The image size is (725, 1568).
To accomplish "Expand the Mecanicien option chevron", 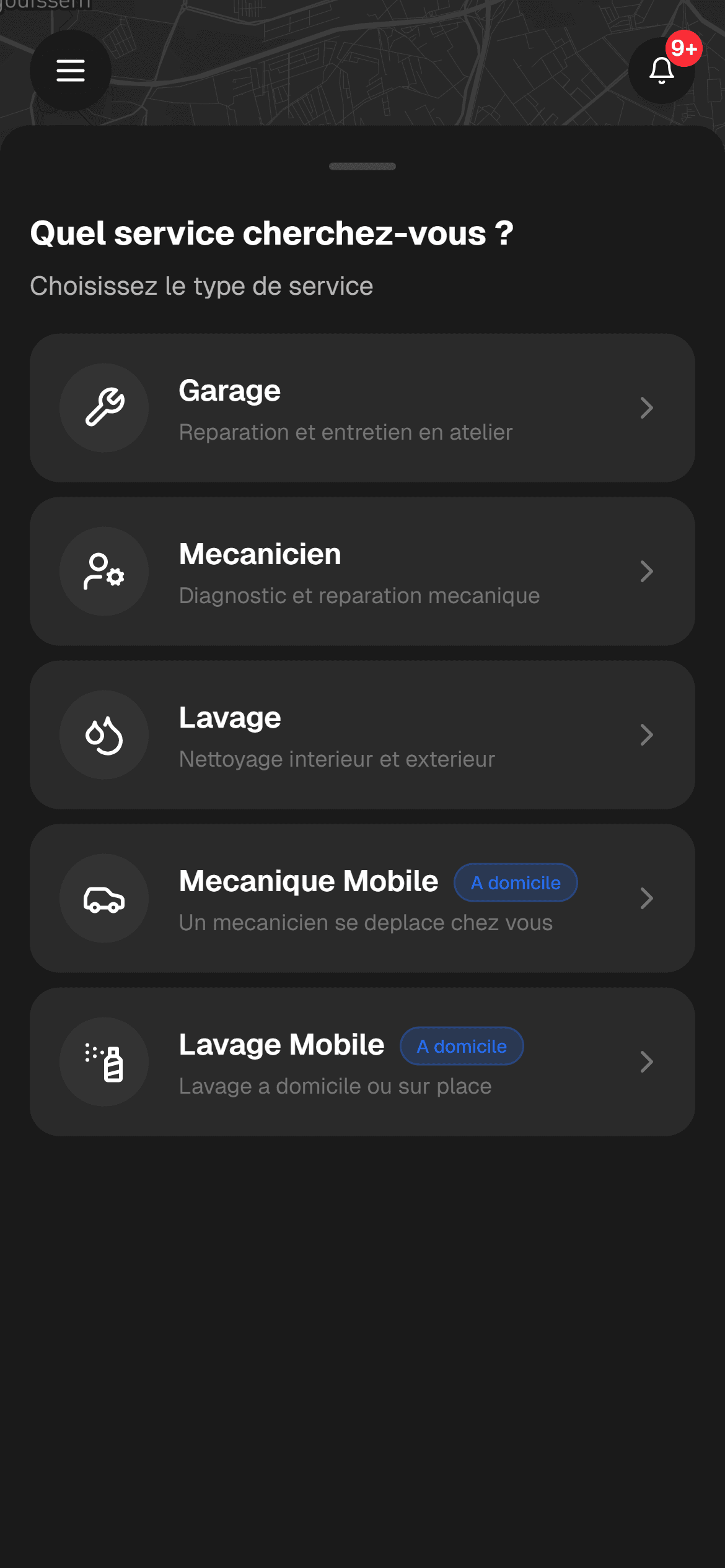I will (x=647, y=571).
